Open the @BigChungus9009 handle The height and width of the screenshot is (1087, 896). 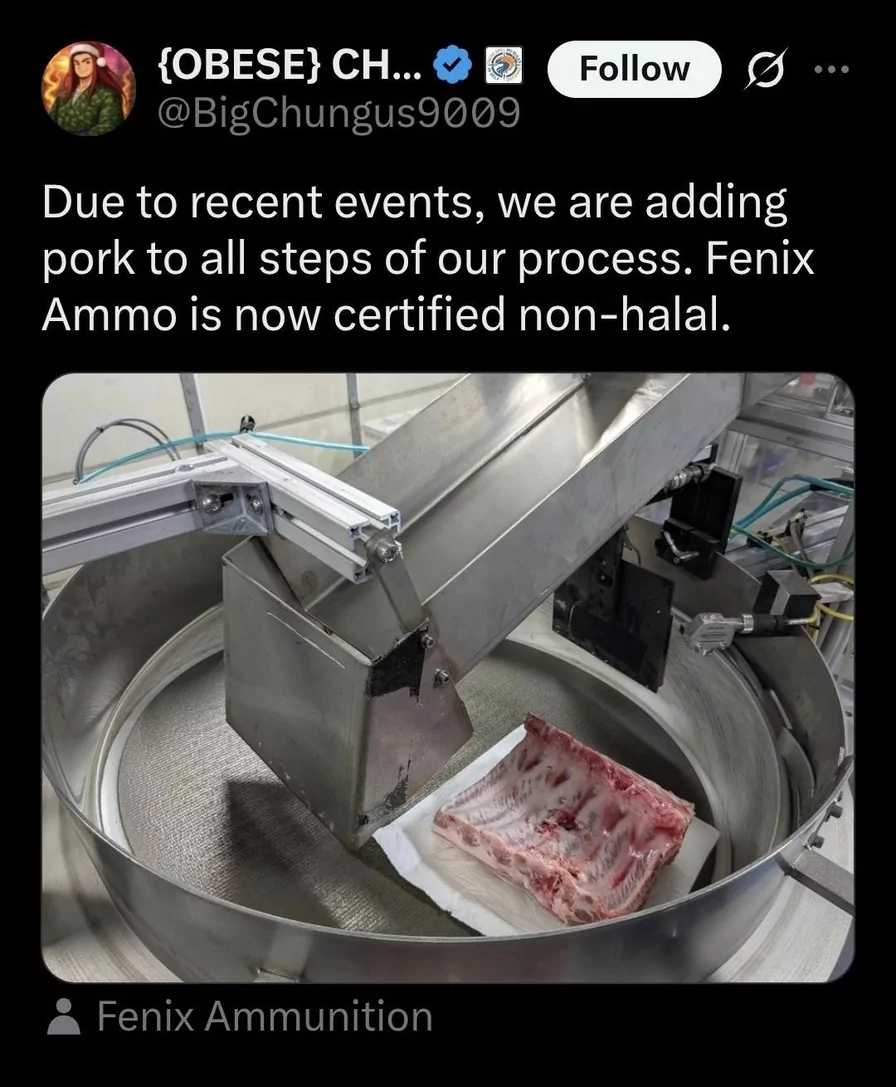[340, 113]
